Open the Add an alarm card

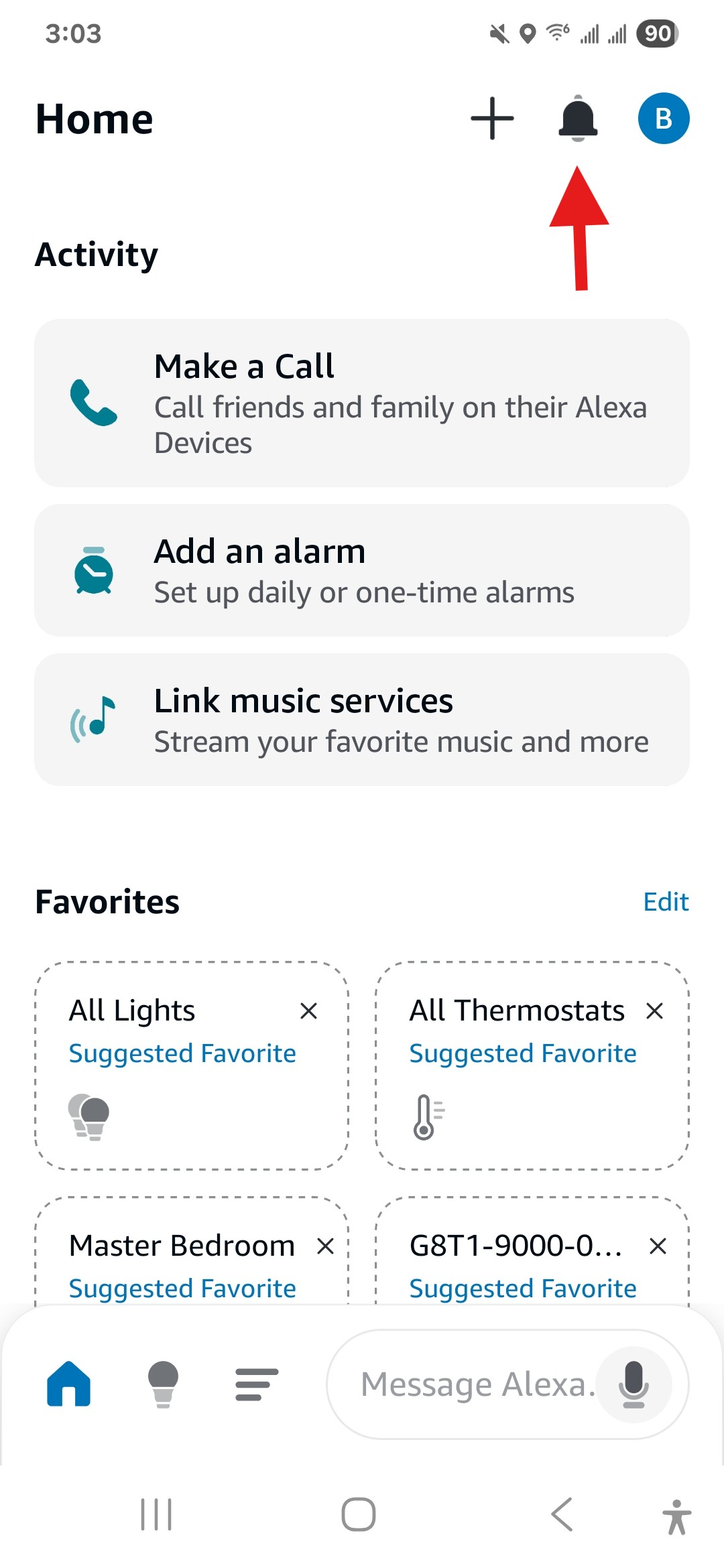(x=362, y=570)
